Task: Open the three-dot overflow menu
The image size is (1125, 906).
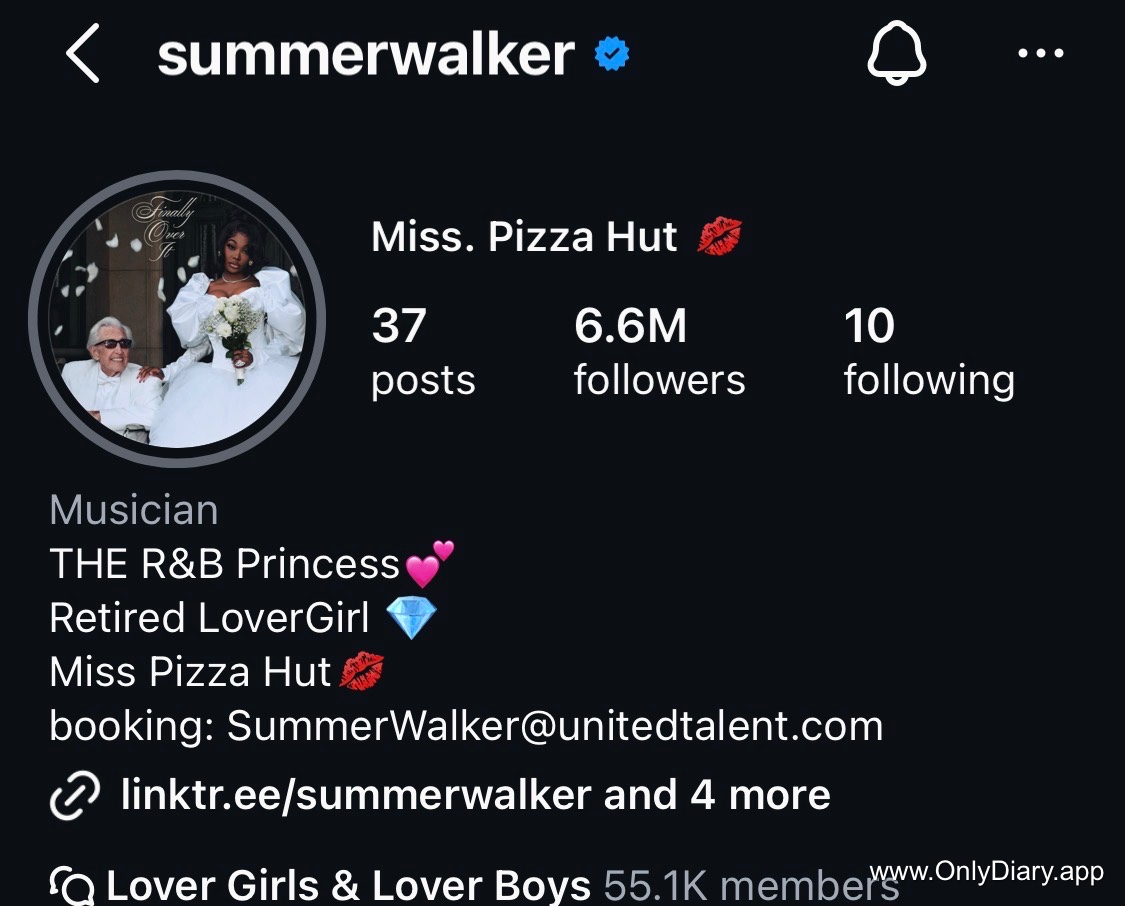Action: pos(1040,53)
